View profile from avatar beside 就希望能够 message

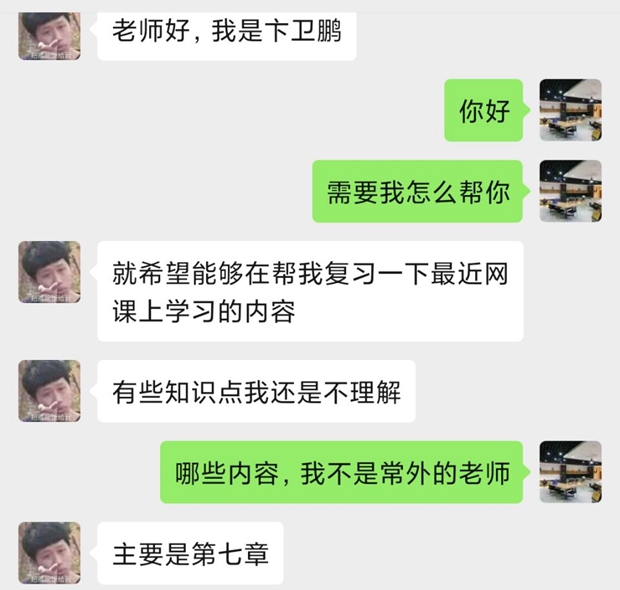[49, 271]
